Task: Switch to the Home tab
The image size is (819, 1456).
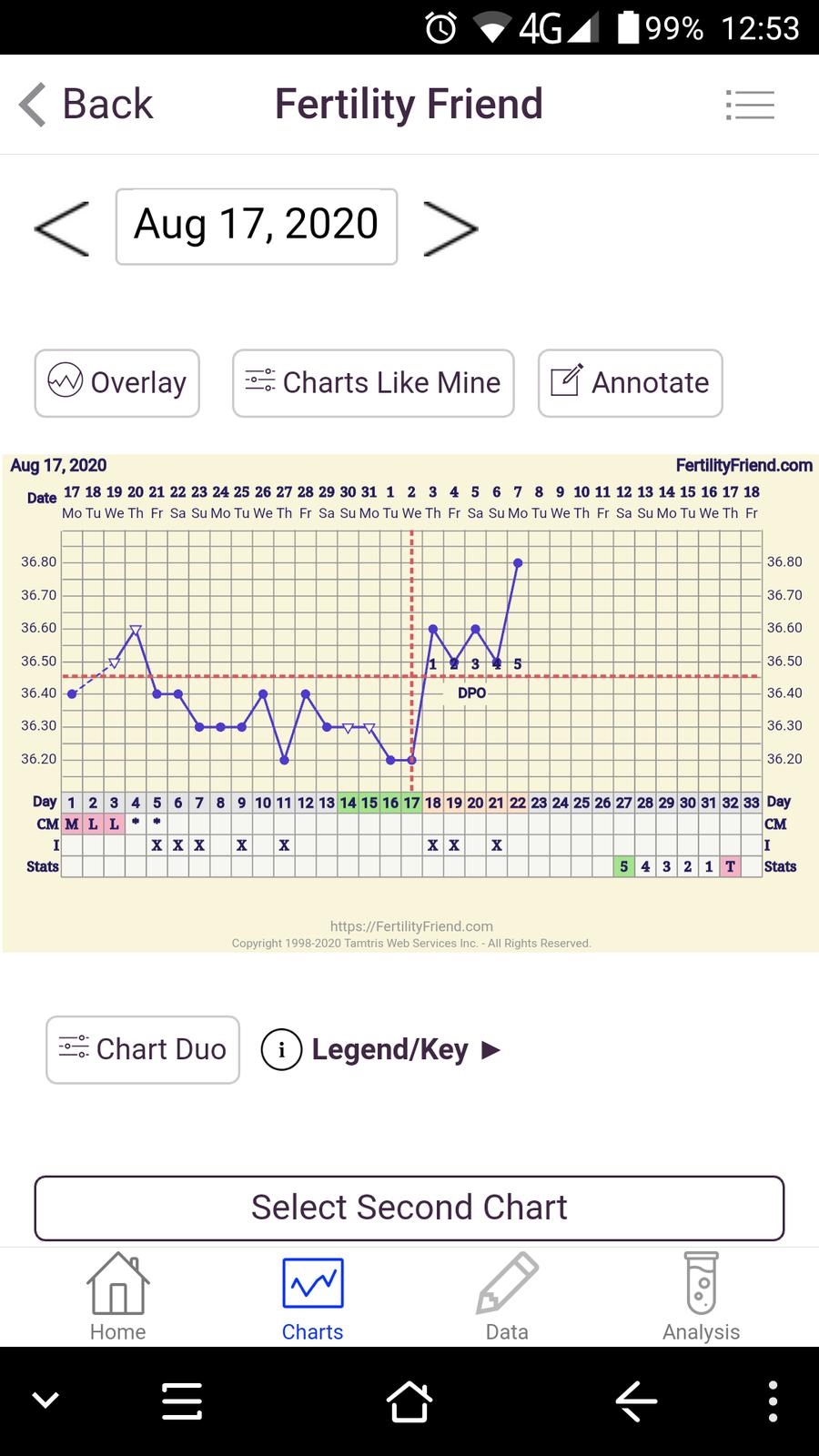Action: [117, 1297]
